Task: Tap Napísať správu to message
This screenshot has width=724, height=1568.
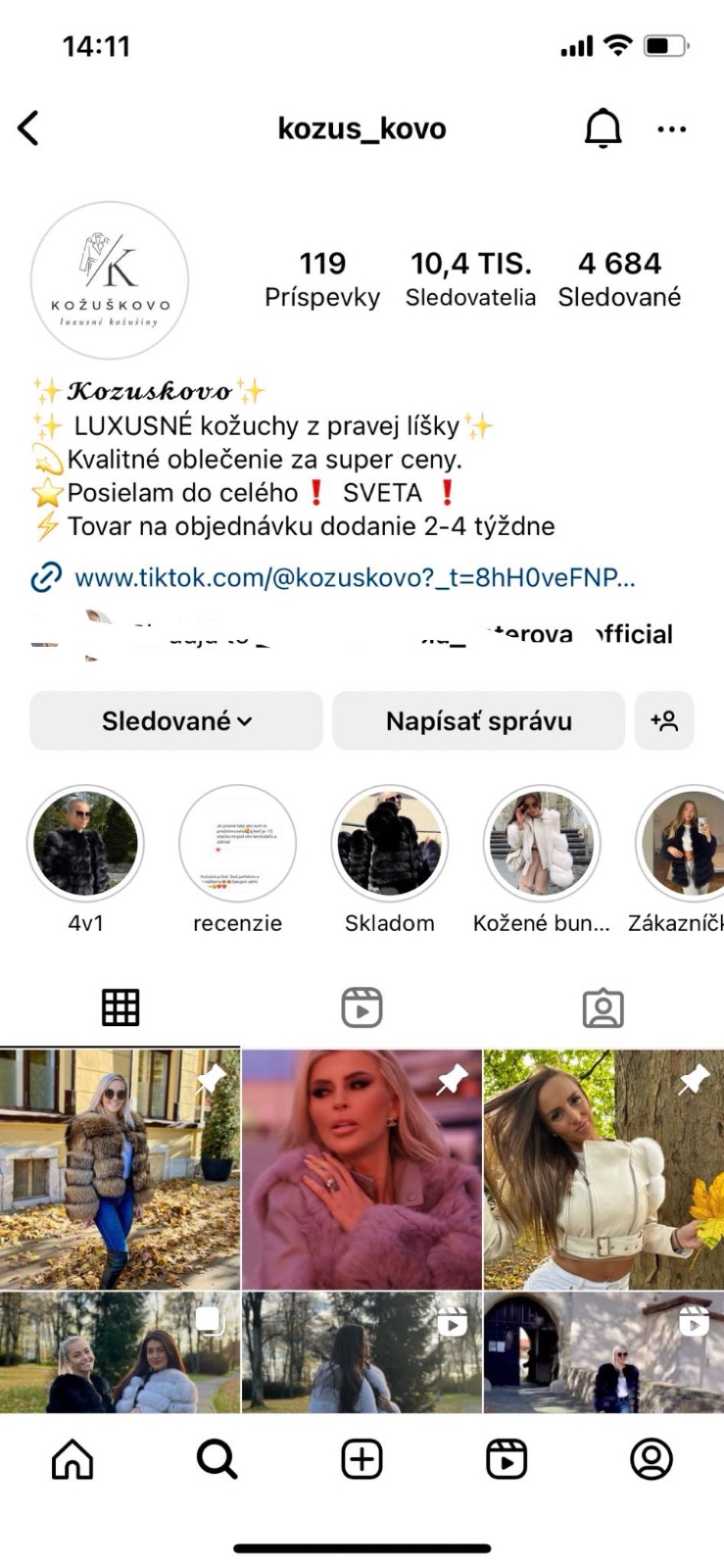Action: coord(478,721)
